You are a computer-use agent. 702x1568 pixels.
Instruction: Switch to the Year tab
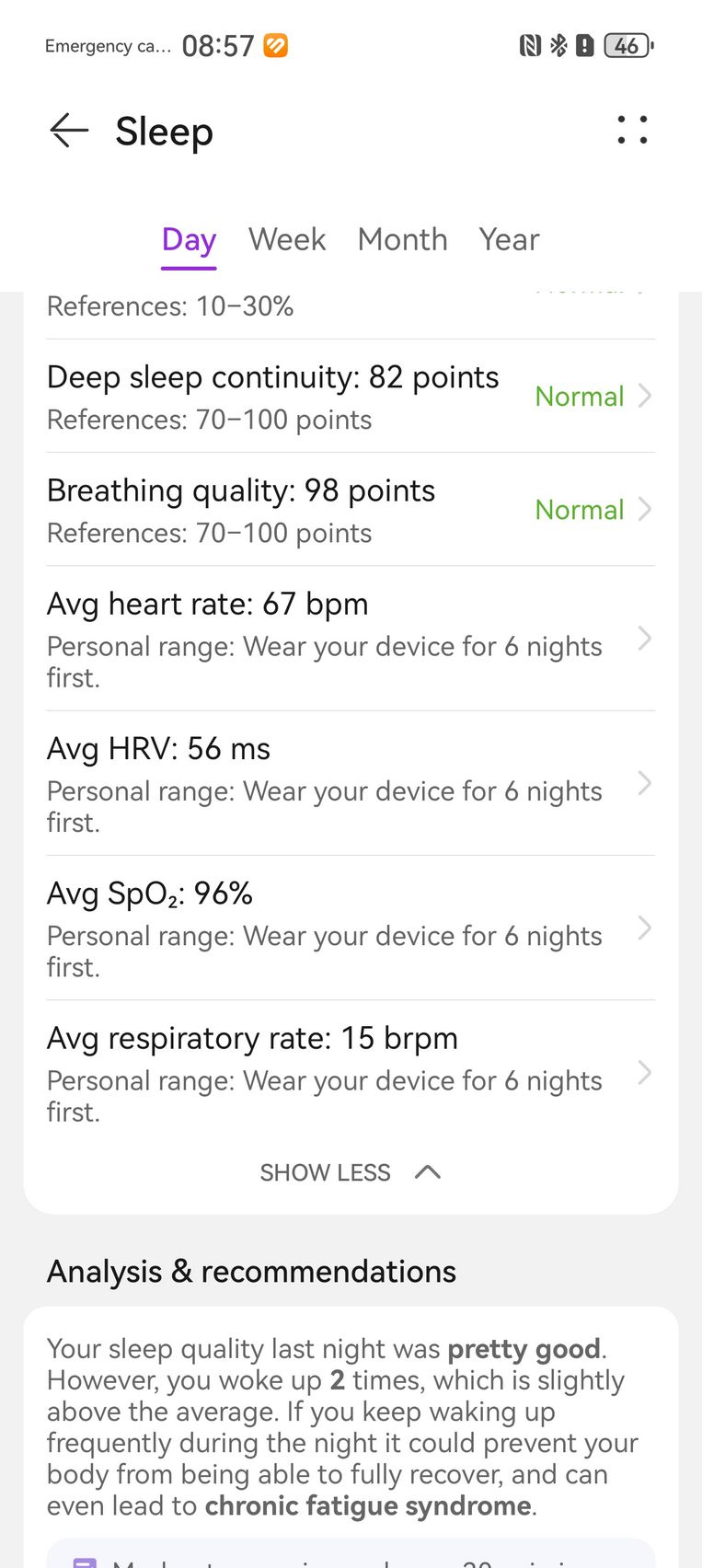(509, 239)
